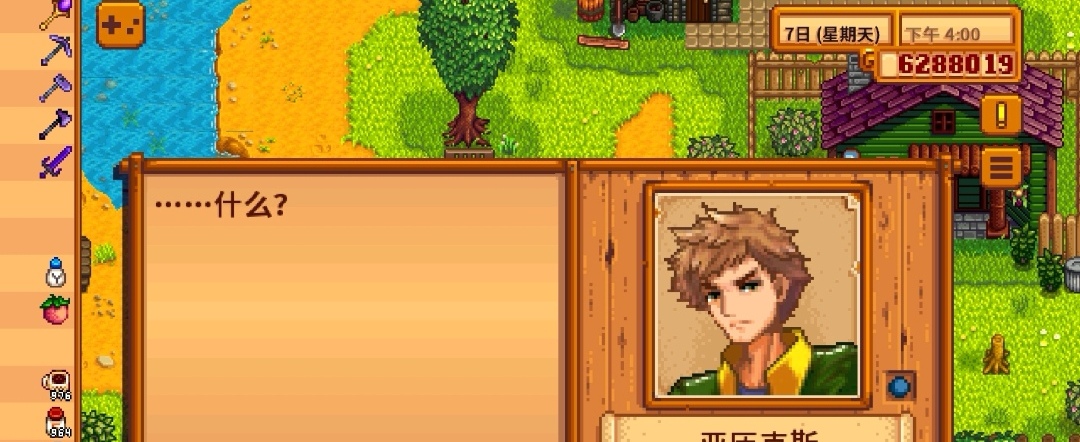Select the pickaxe in the toolbar
1080x442 pixels.
pyautogui.click(x=55, y=50)
